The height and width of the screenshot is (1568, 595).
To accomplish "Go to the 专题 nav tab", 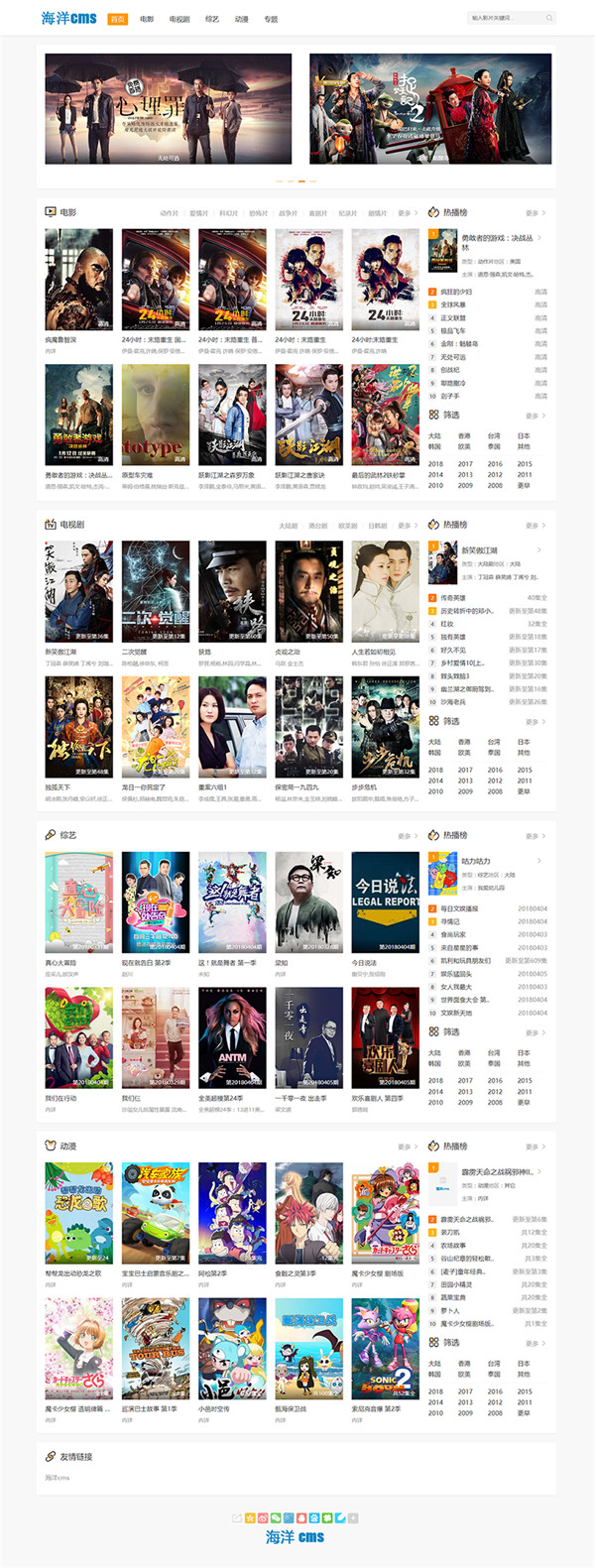I will click(271, 19).
